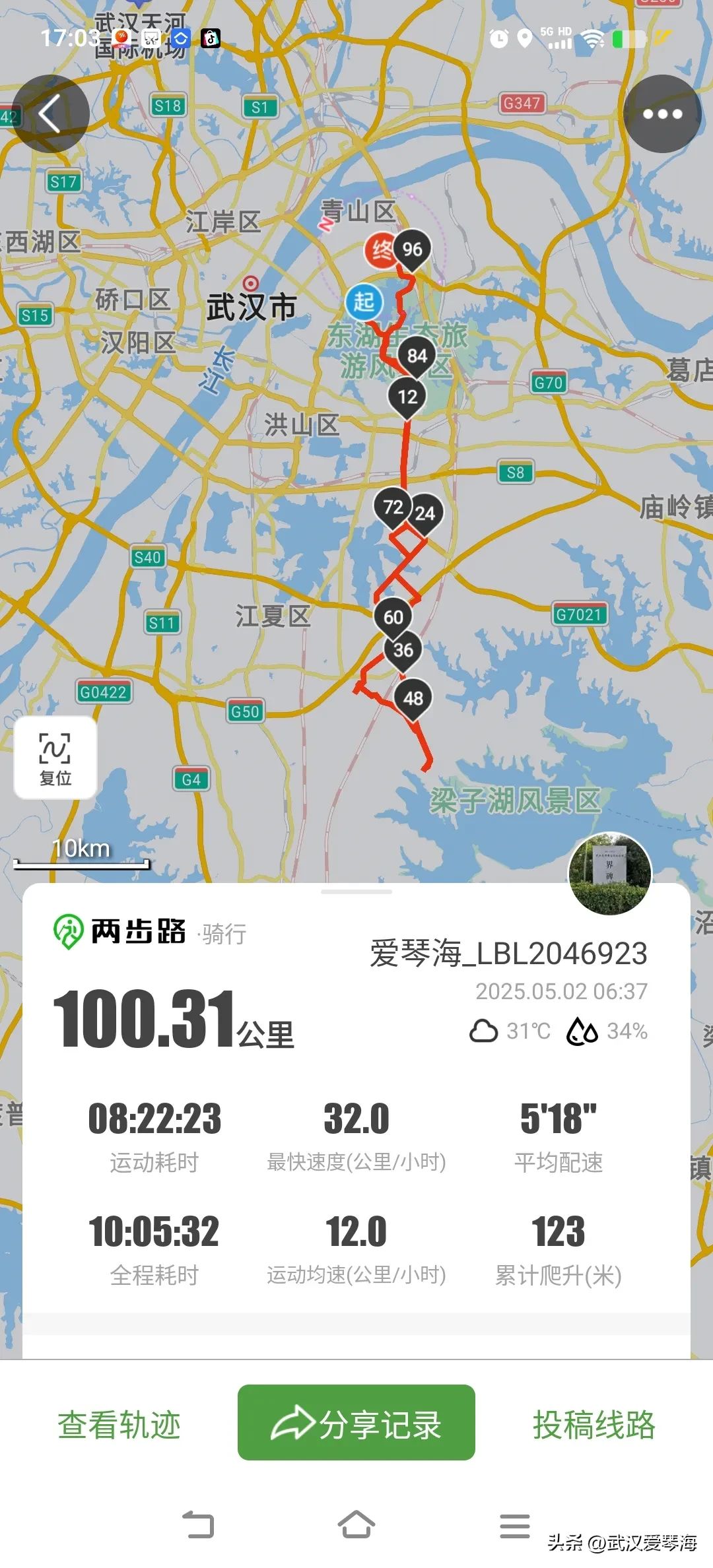The image size is (713, 1568).
Task: Tap the red 终 end point marker
Action: click(x=381, y=251)
